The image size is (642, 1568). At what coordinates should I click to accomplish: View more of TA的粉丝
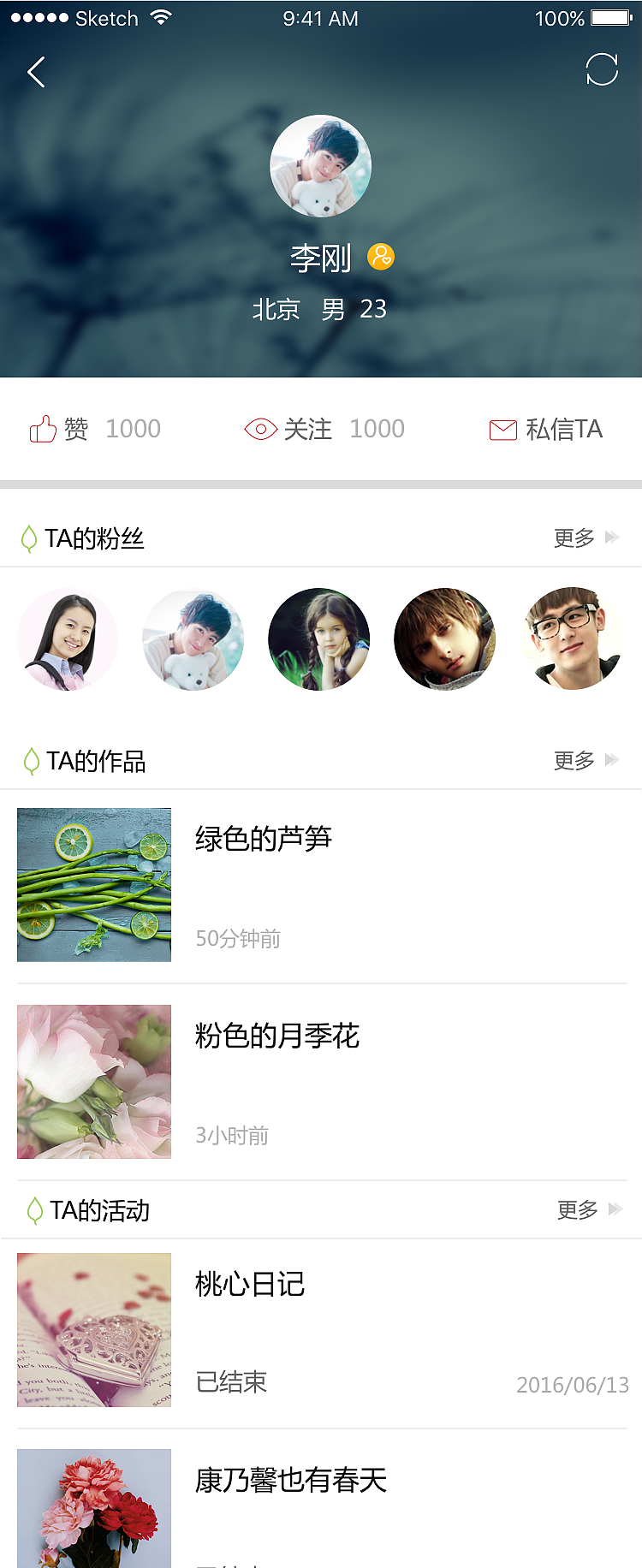[x=586, y=538]
